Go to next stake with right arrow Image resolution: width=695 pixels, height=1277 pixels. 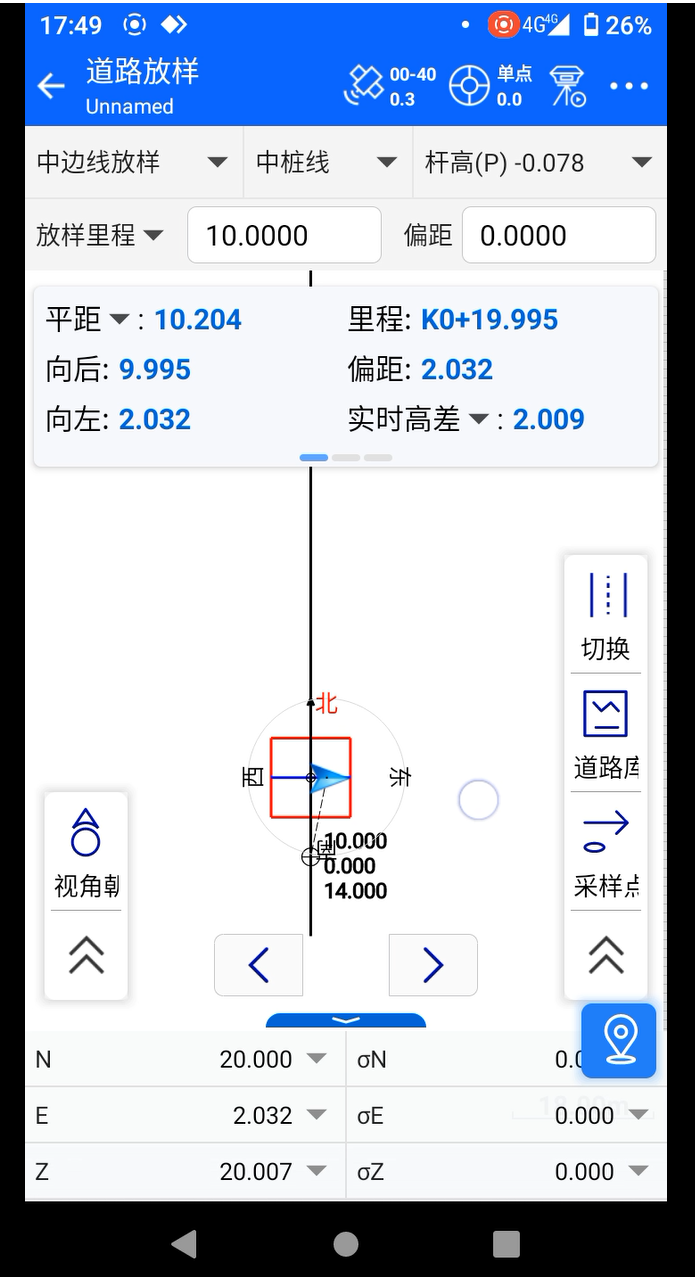pos(433,965)
